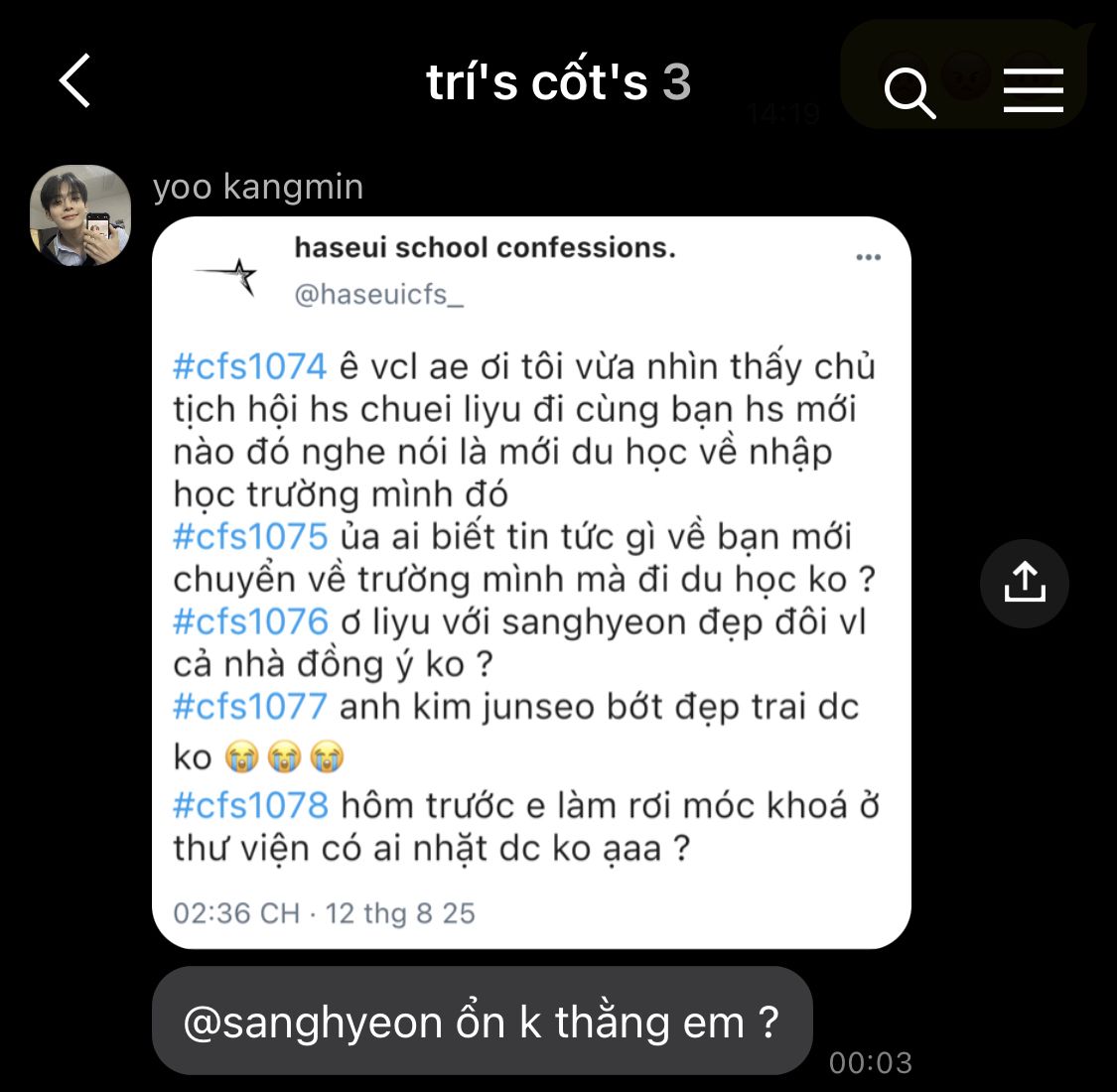View yoo kangmin's profile picture

(80, 215)
